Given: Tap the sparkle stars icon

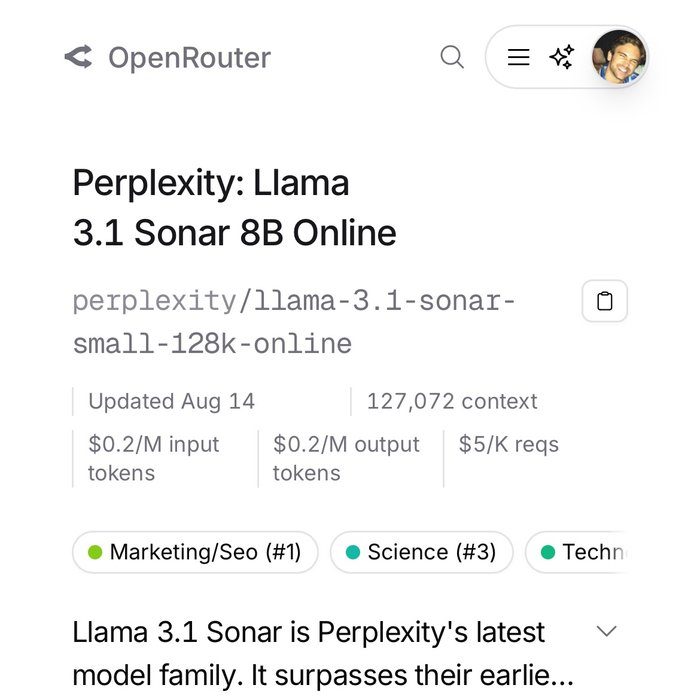Looking at the screenshot, I should [x=562, y=57].
